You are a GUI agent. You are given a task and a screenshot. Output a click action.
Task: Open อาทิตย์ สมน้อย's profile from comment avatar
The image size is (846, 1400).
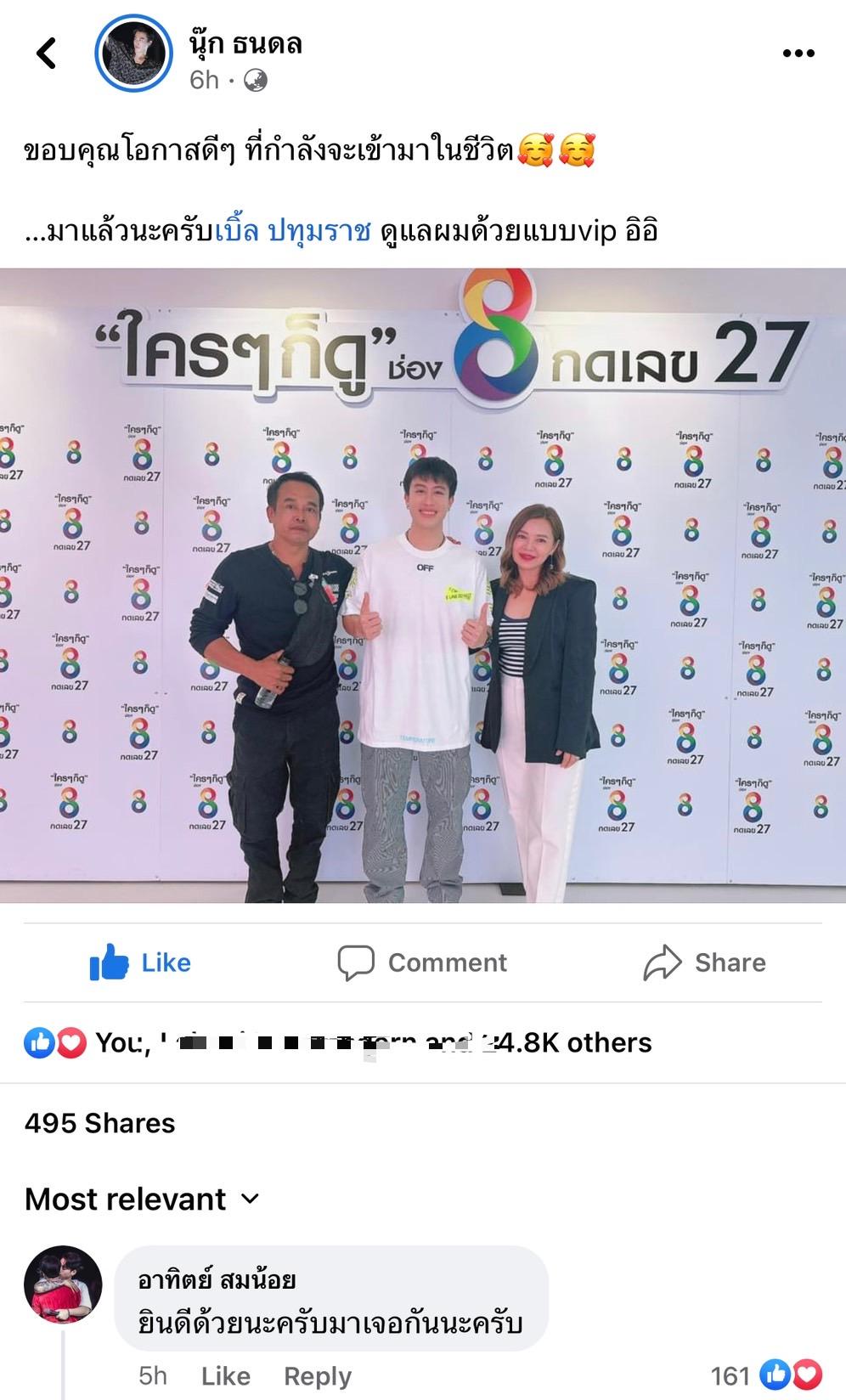[x=63, y=1284]
